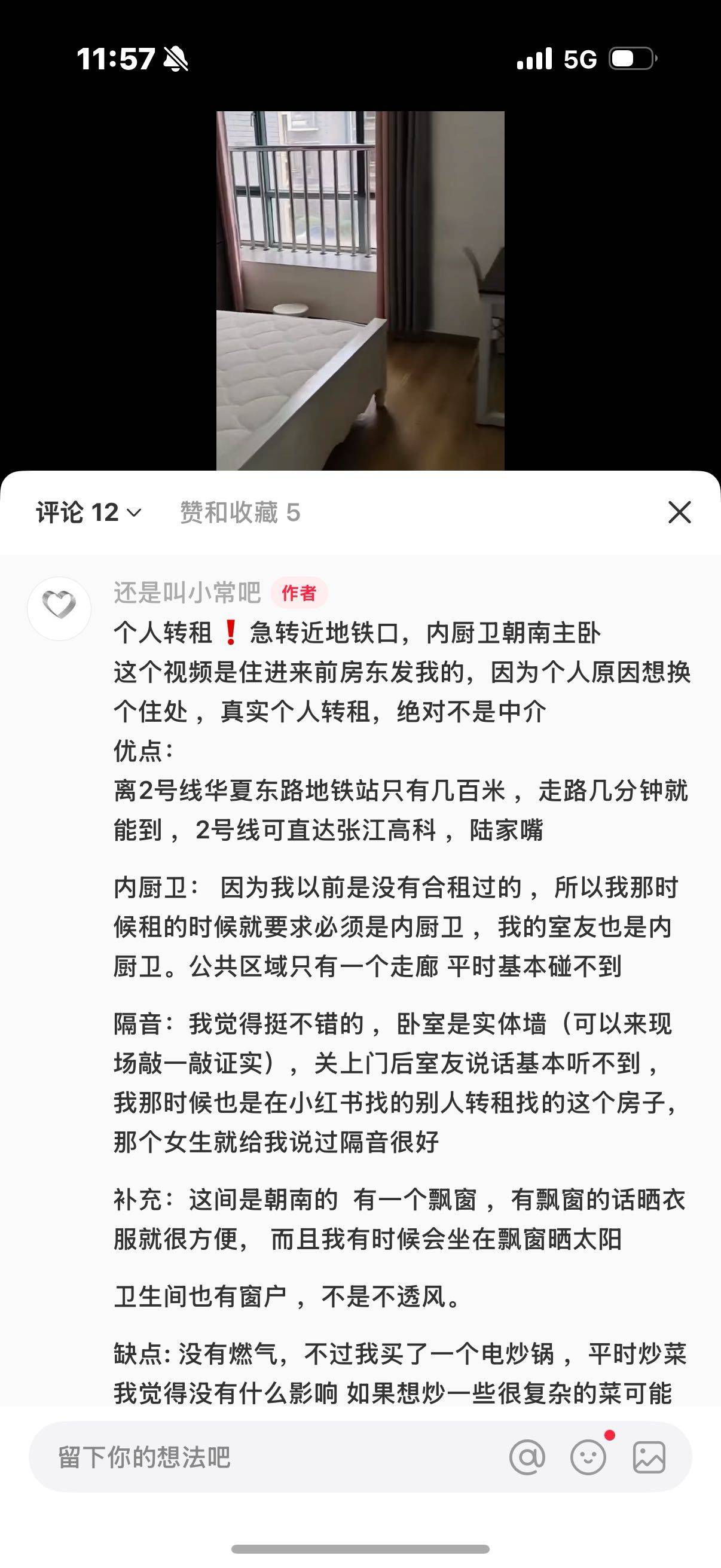Open 还是叫小常吧's profile by username
Viewport: 721px width, 1568px height.
coord(187,592)
